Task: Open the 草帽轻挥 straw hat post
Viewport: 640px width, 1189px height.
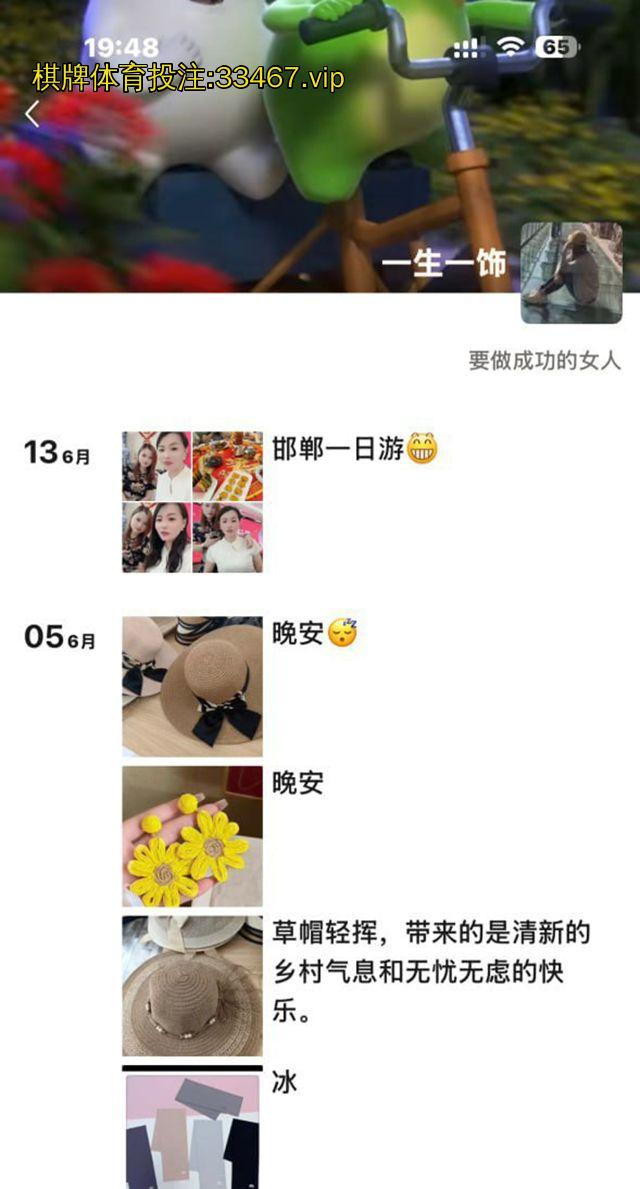Action: pyautogui.click(x=192, y=986)
